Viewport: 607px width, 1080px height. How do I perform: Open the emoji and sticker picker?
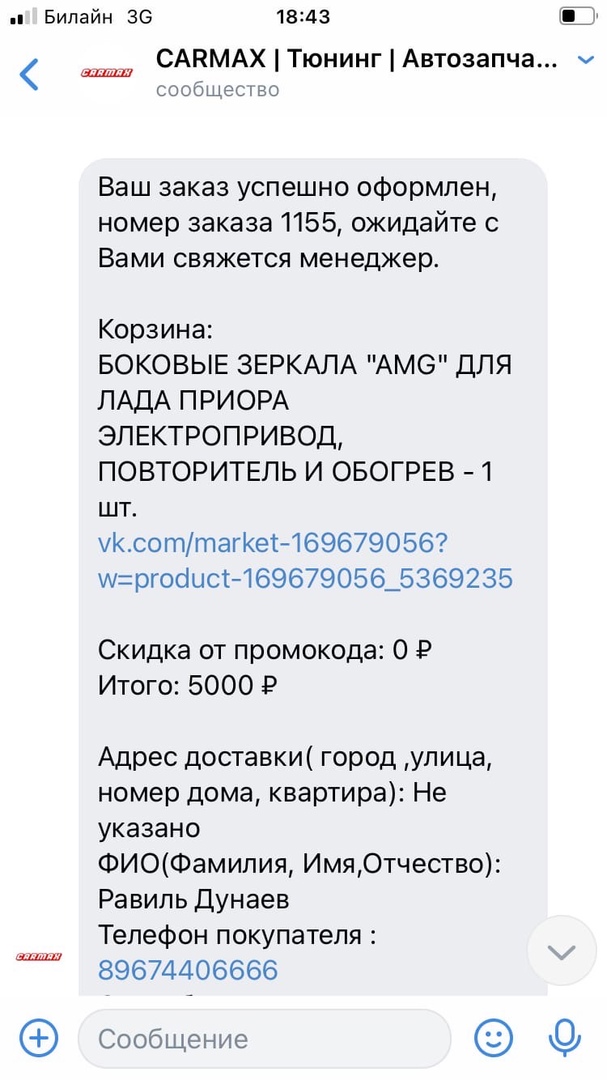(x=493, y=1037)
